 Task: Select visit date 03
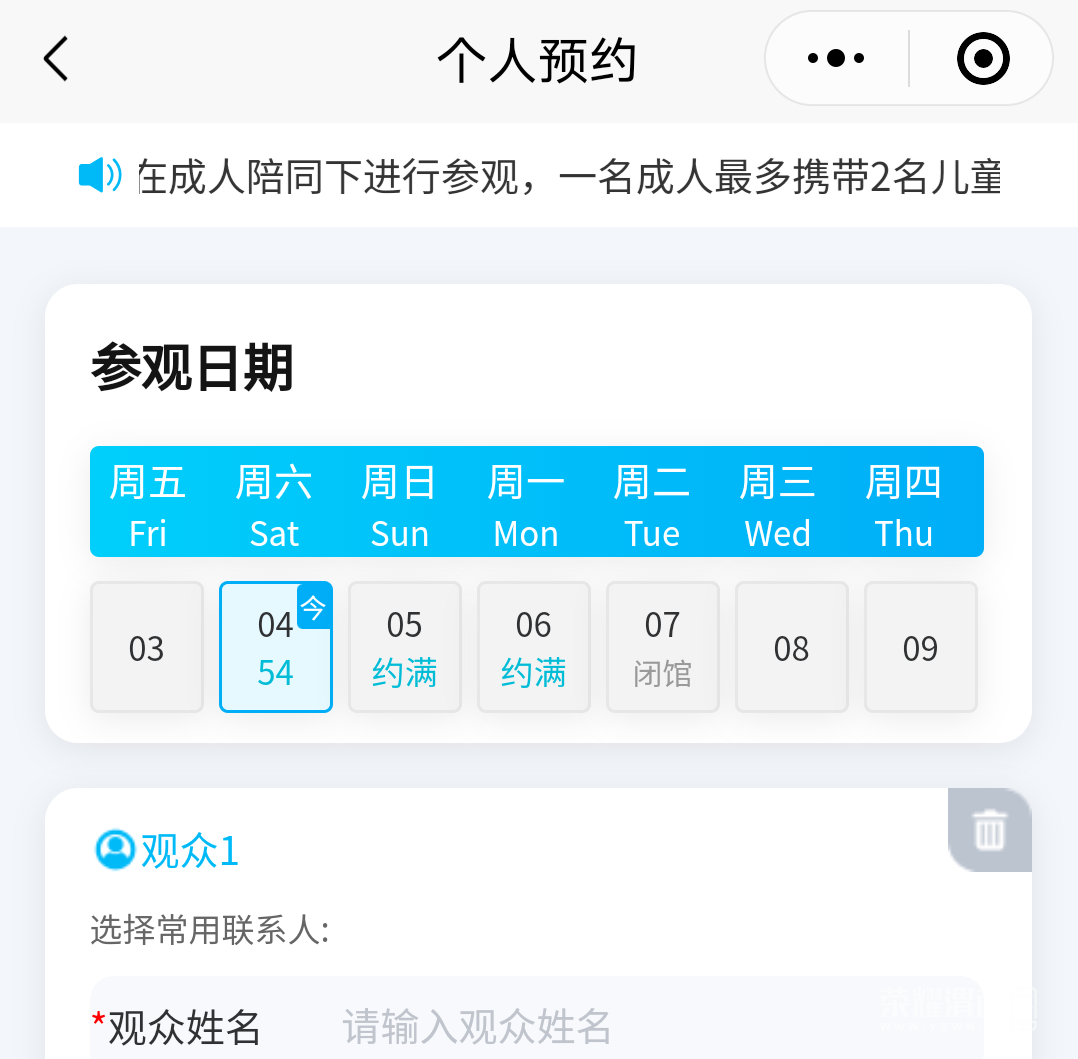tap(147, 648)
